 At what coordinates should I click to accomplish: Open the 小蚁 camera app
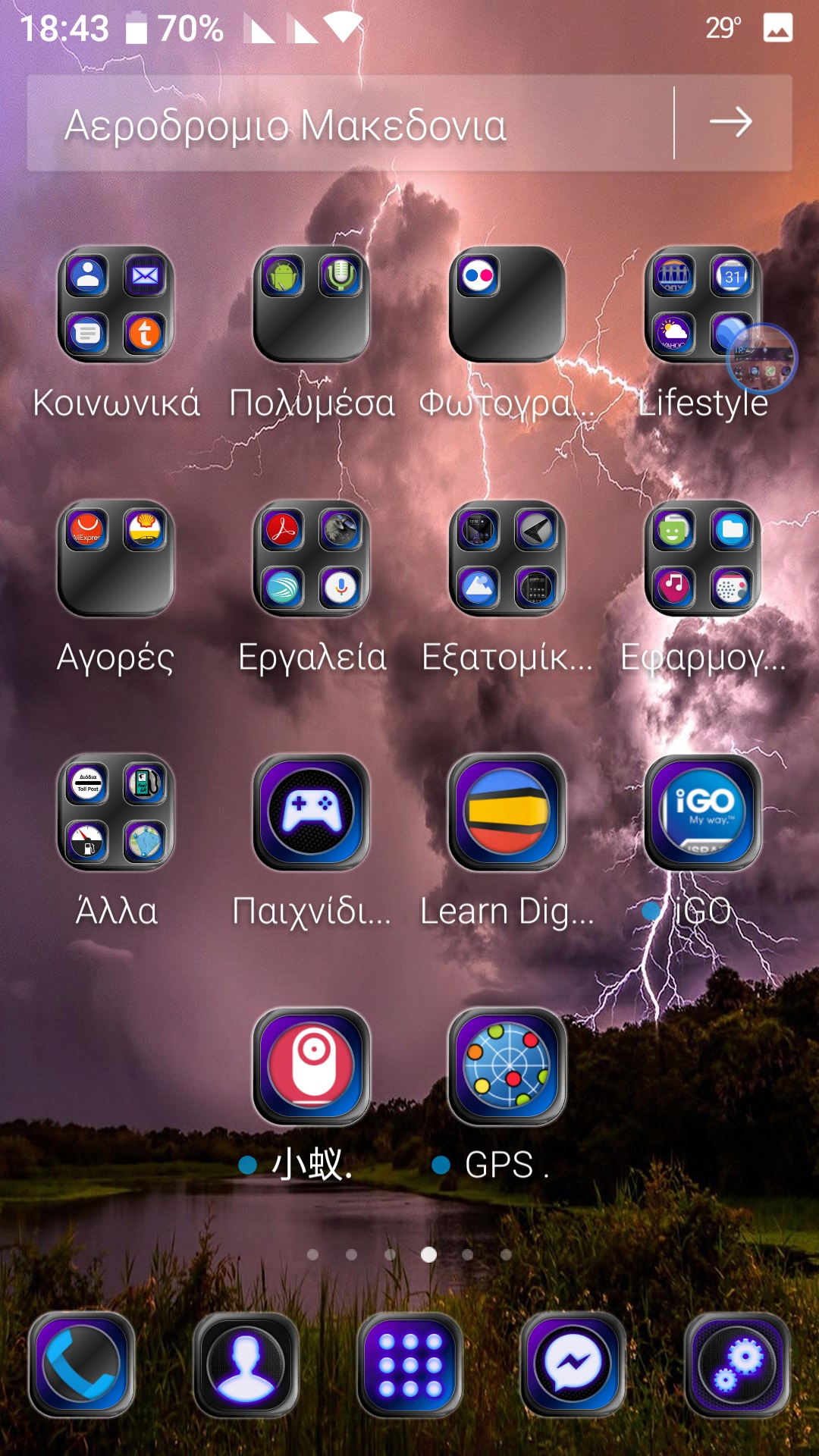pos(312,1067)
